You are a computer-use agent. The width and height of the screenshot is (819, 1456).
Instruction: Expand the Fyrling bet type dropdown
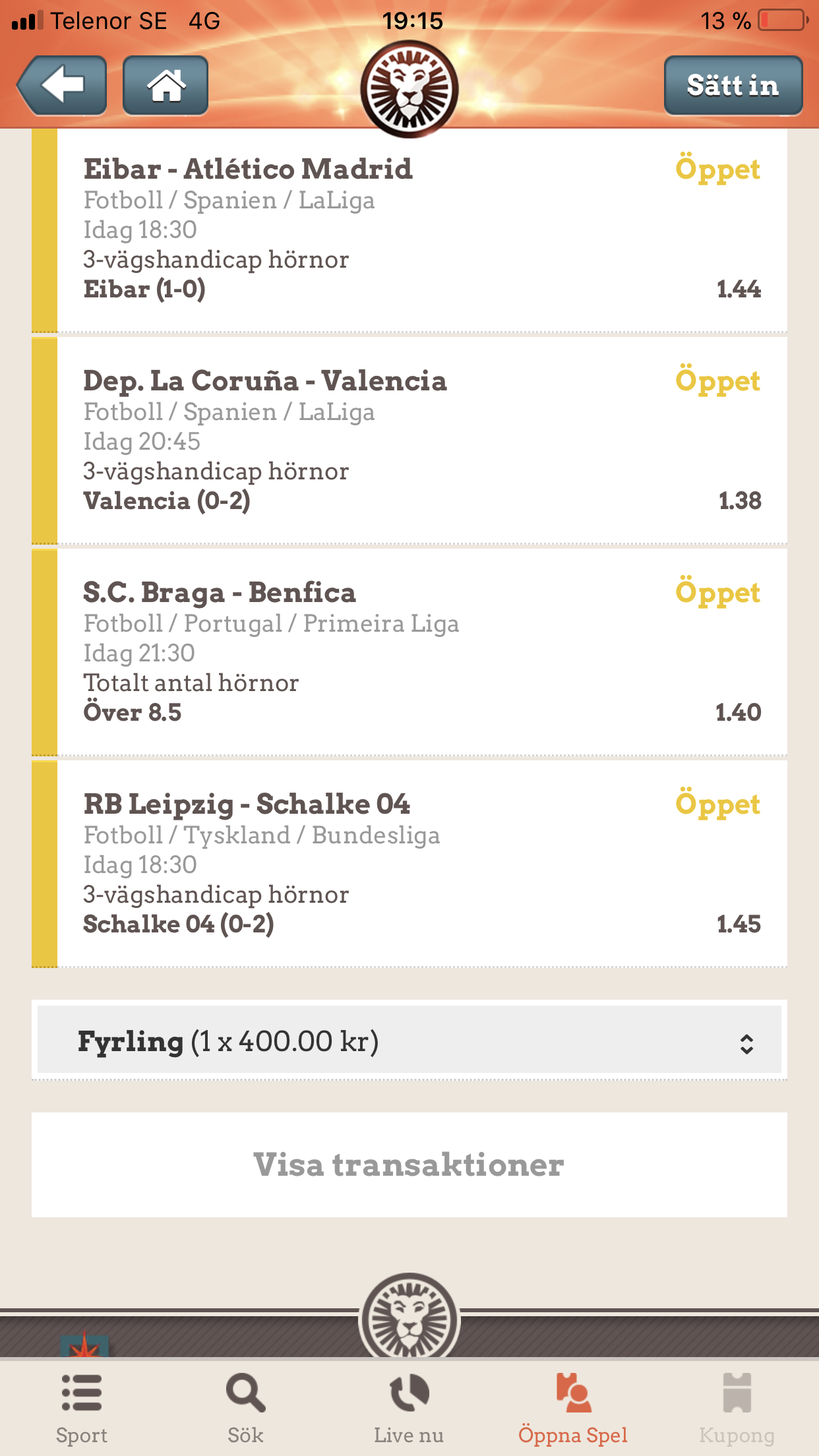(x=409, y=1040)
